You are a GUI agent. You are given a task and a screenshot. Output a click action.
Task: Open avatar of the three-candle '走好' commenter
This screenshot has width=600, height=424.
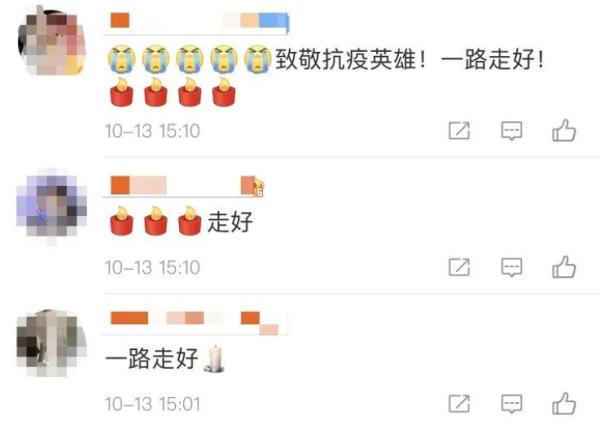click(x=48, y=205)
